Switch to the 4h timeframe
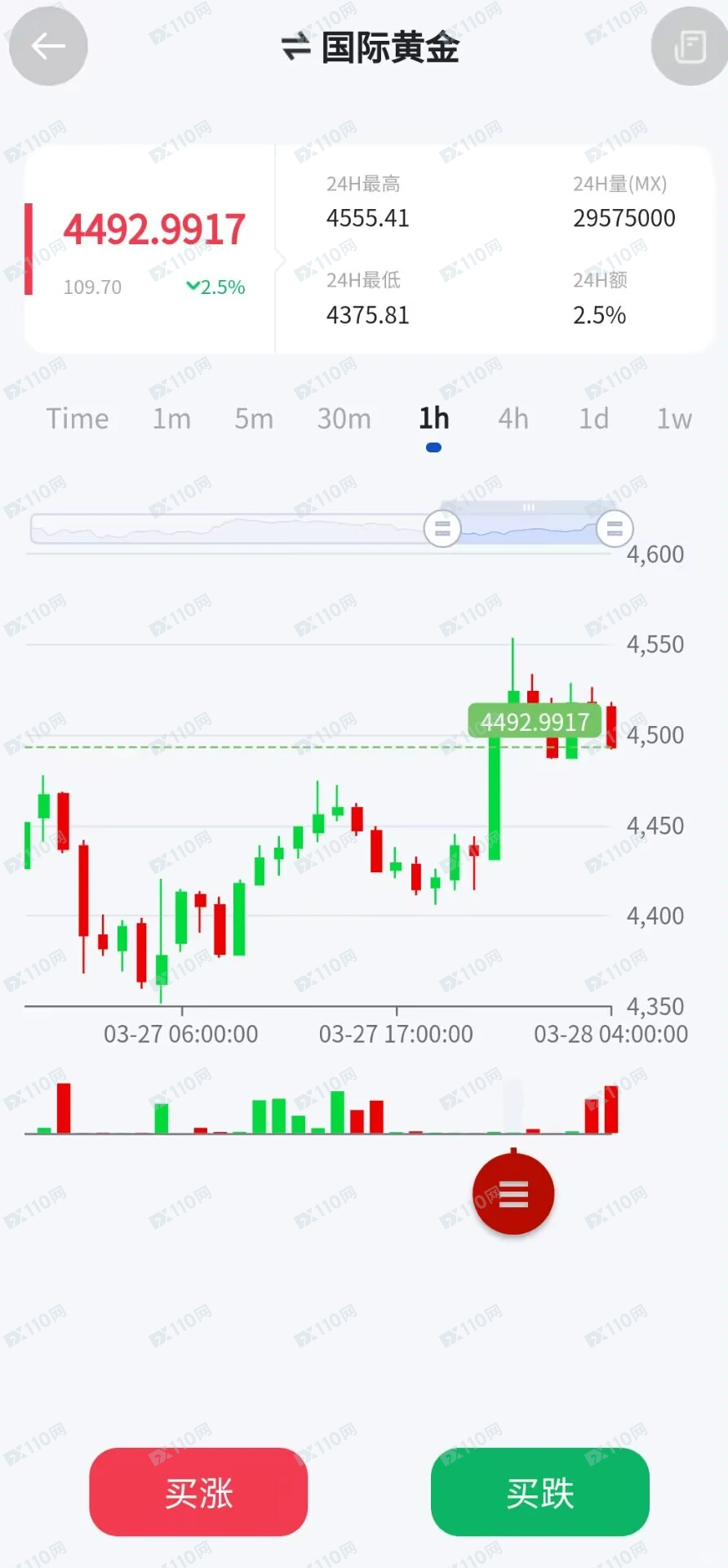The width and height of the screenshot is (728, 1568). tap(512, 418)
